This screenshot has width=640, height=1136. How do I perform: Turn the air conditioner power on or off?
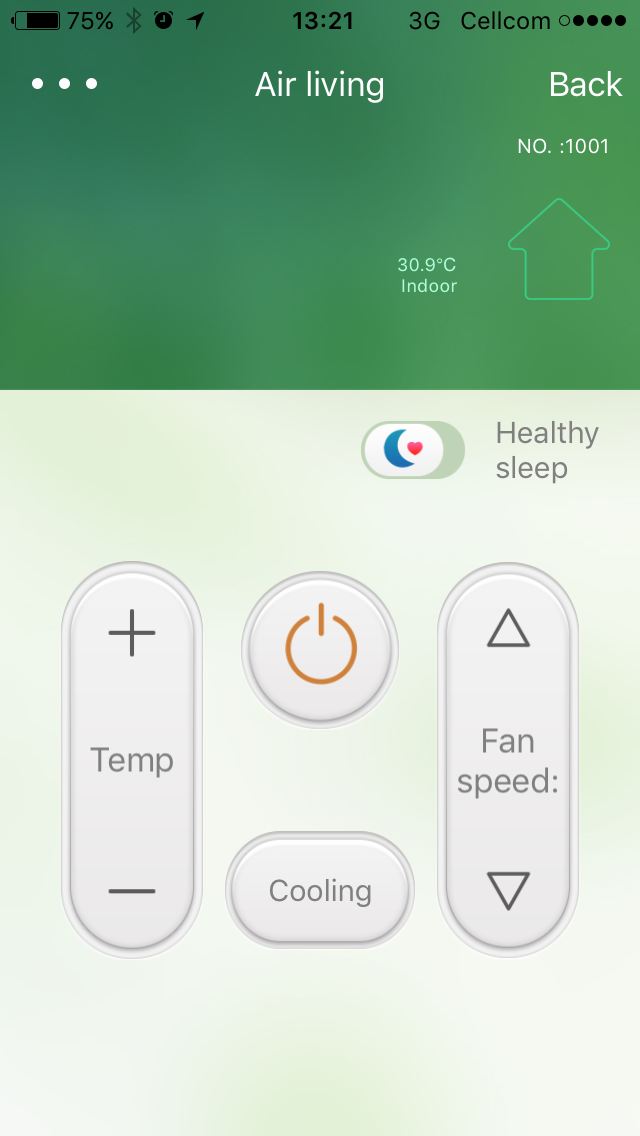pyautogui.click(x=320, y=649)
